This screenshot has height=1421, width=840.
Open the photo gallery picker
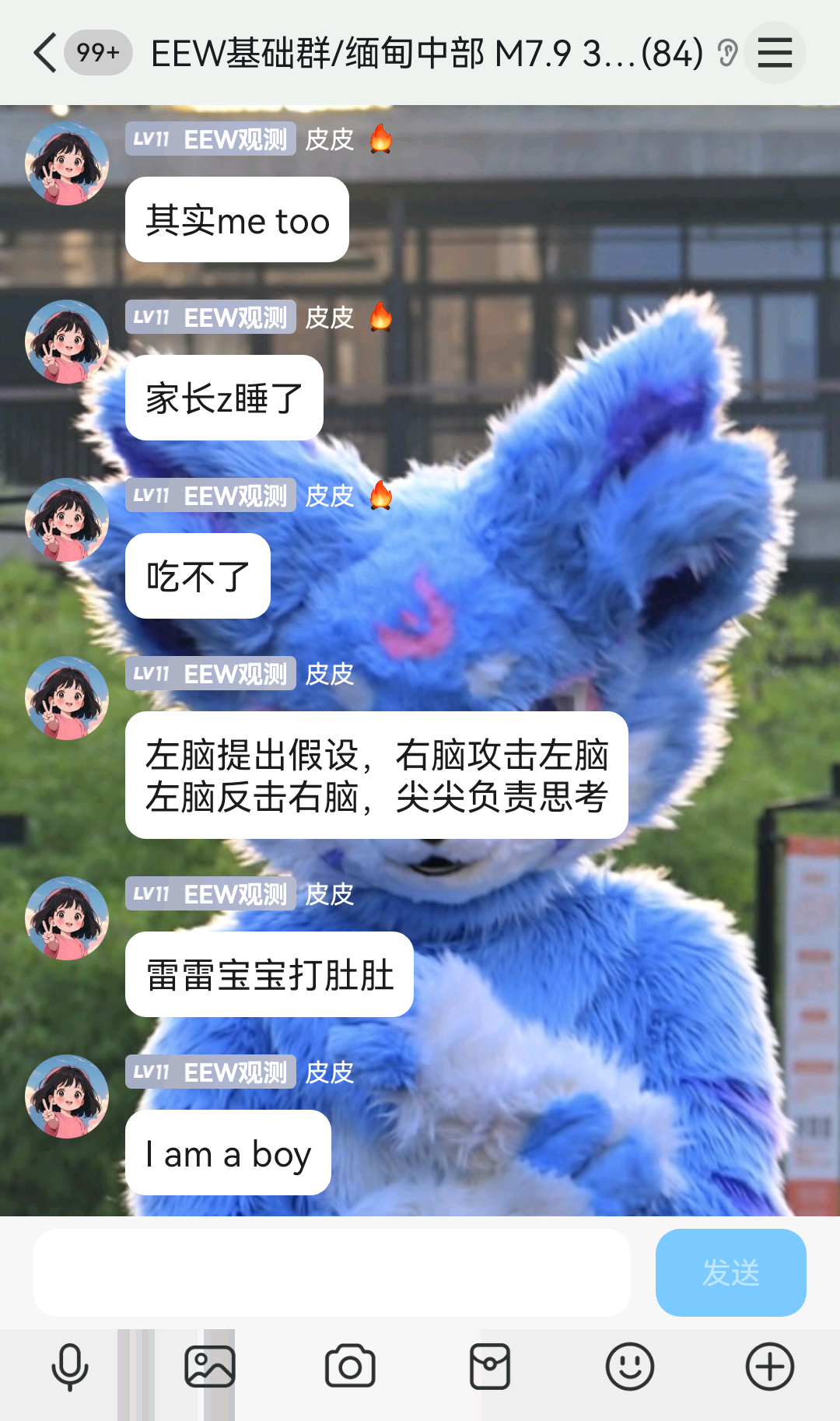[x=209, y=1367]
